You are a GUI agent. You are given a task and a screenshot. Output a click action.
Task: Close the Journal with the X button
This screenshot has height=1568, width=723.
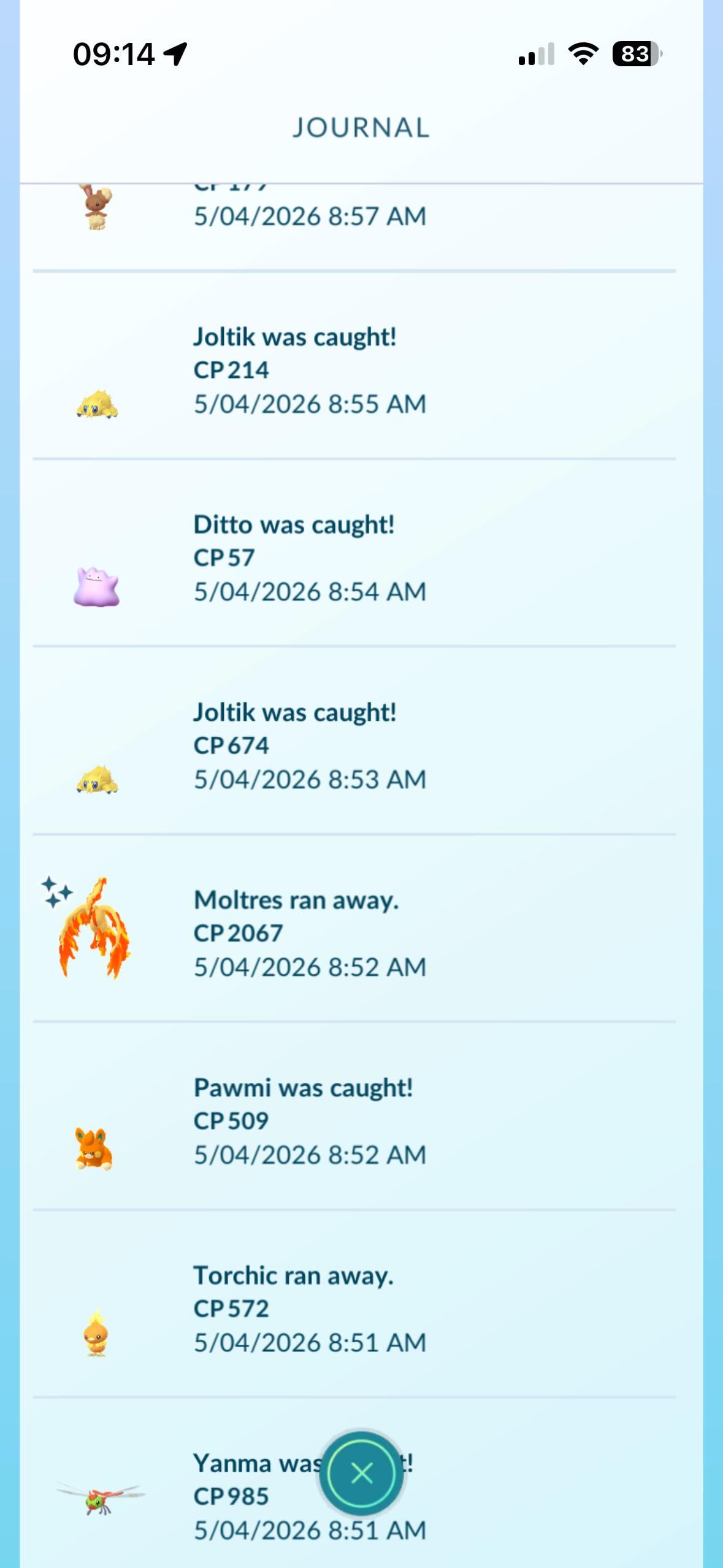pos(361,1473)
